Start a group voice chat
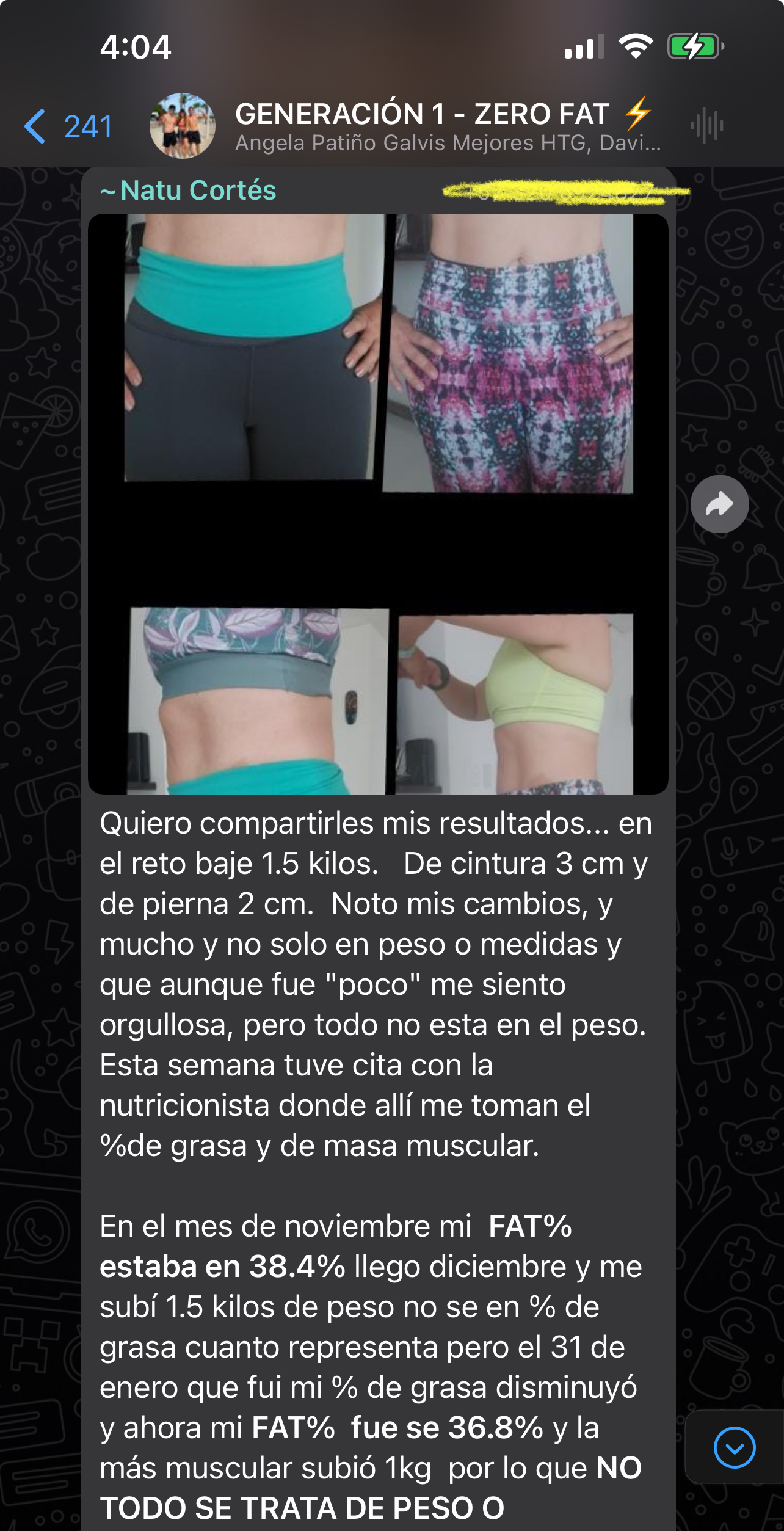Screen dimensions: 784x1531 tap(707, 126)
